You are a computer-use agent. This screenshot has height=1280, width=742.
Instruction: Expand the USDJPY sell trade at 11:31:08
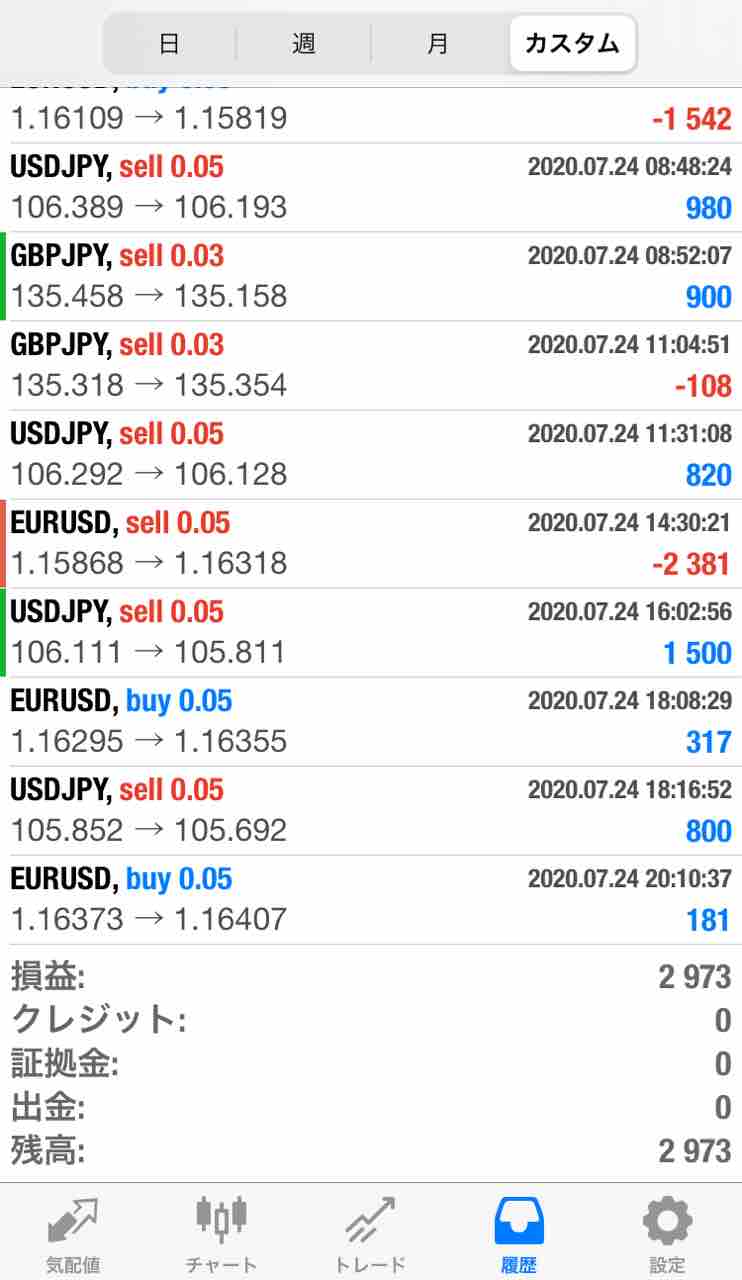pyautogui.click(x=371, y=454)
